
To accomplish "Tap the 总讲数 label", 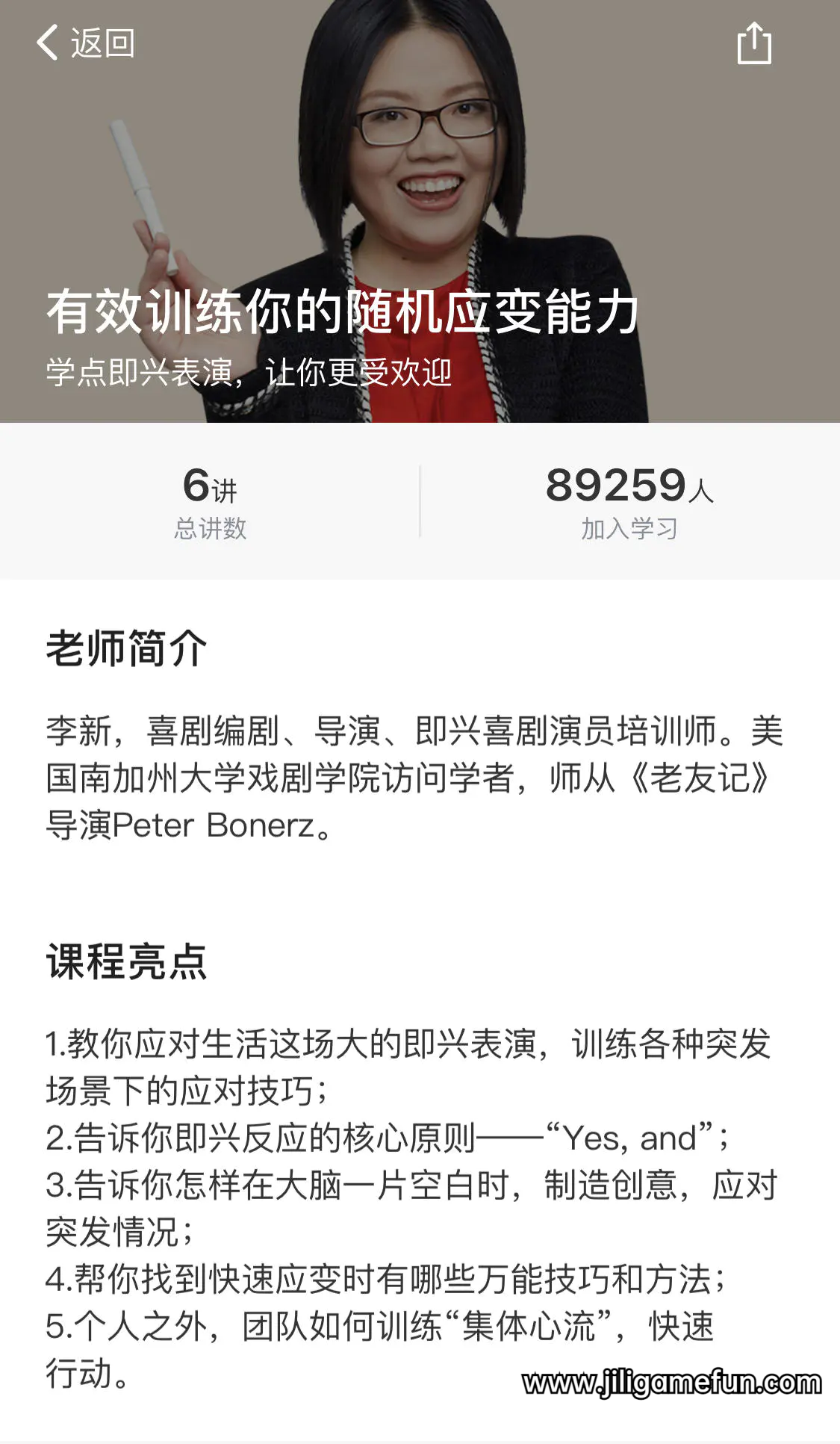I will (x=210, y=525).
